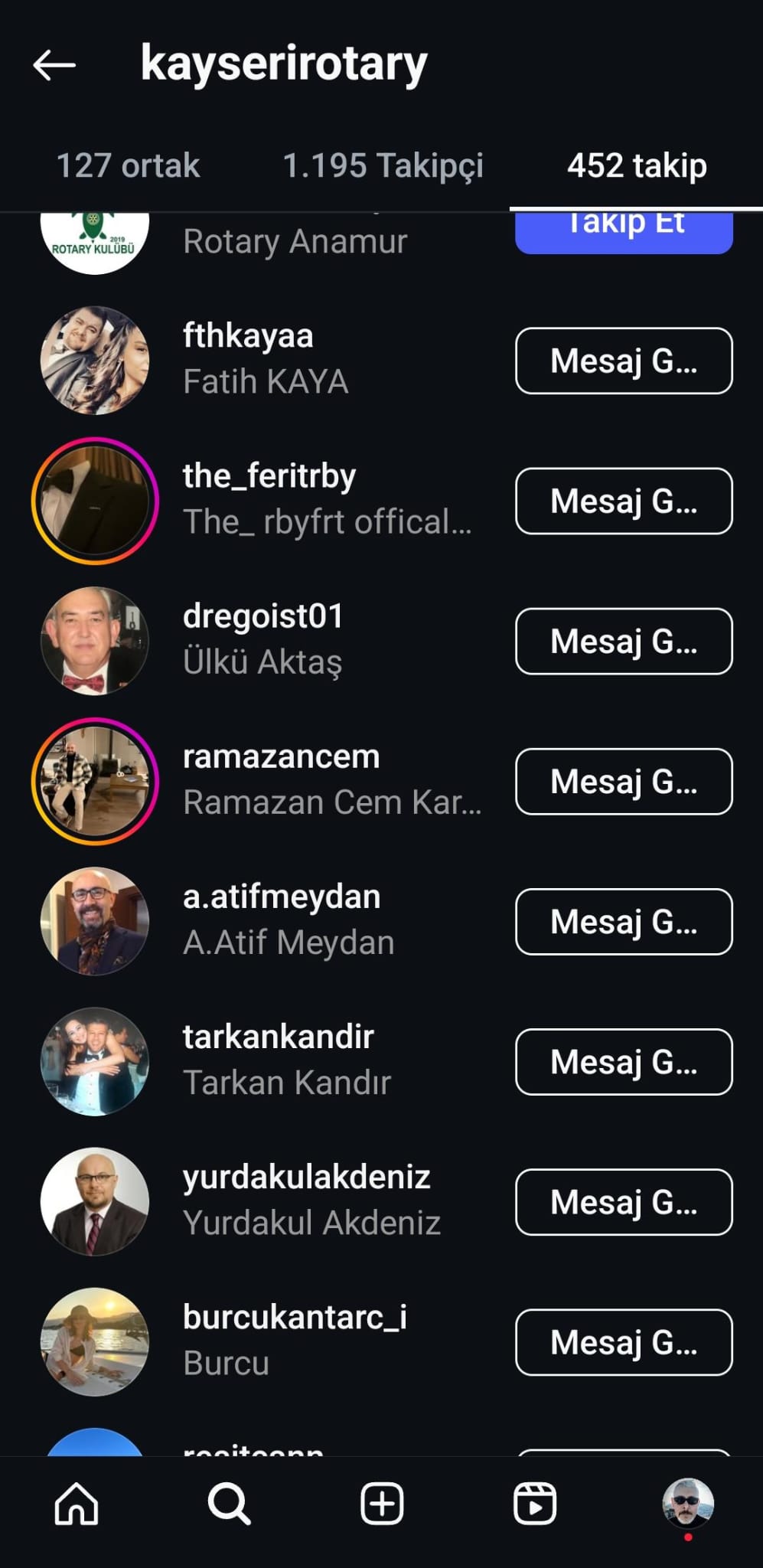Screen dimensions: 763x1568
Task: Switch to the 127 ortak tab
Action: [128, 165]
